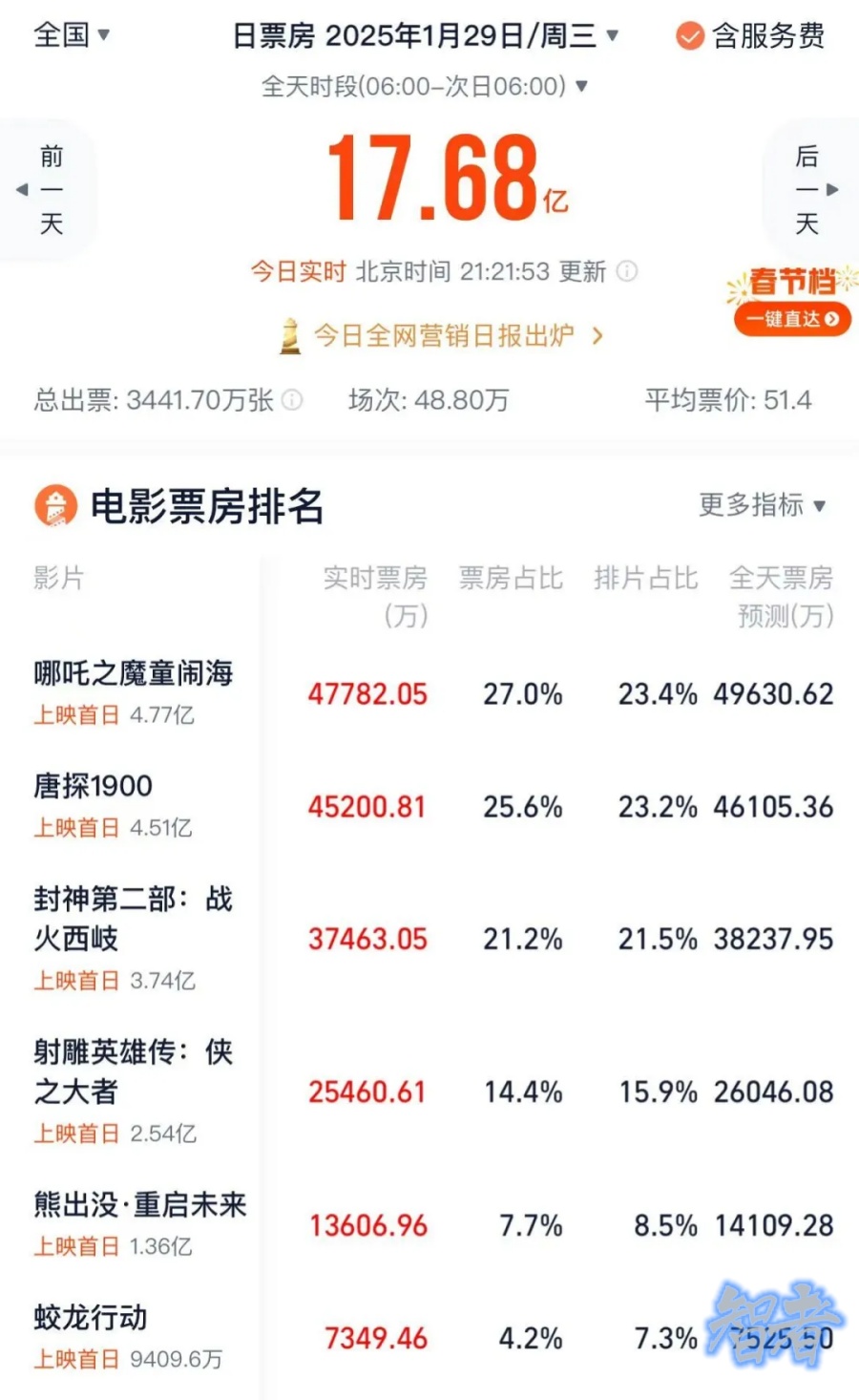Click the 后一天 next day button
The image size is (859, 1400).
[x=808, y=190]
